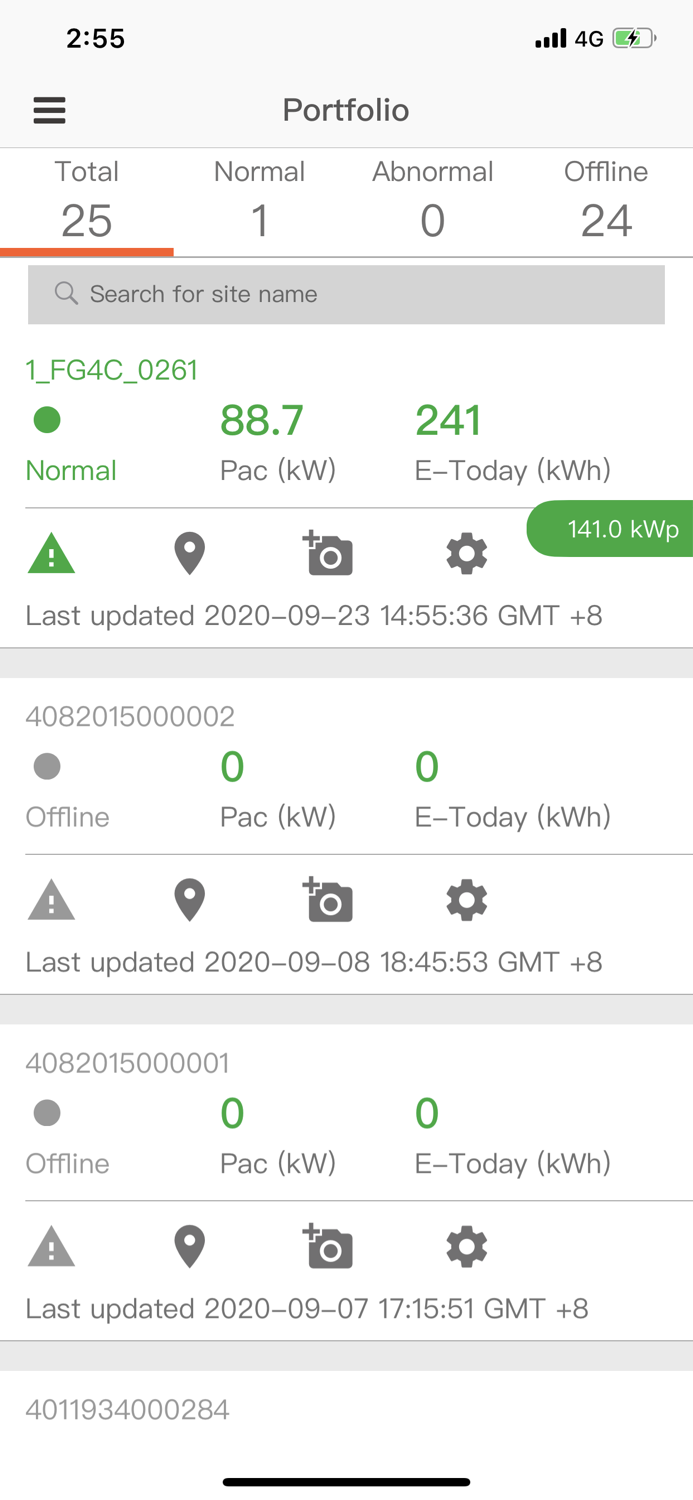Viewport: 693px width, 1500px height.
Task: Open settings gear for site 1_FG4C_0261
Action: (466, 554)
